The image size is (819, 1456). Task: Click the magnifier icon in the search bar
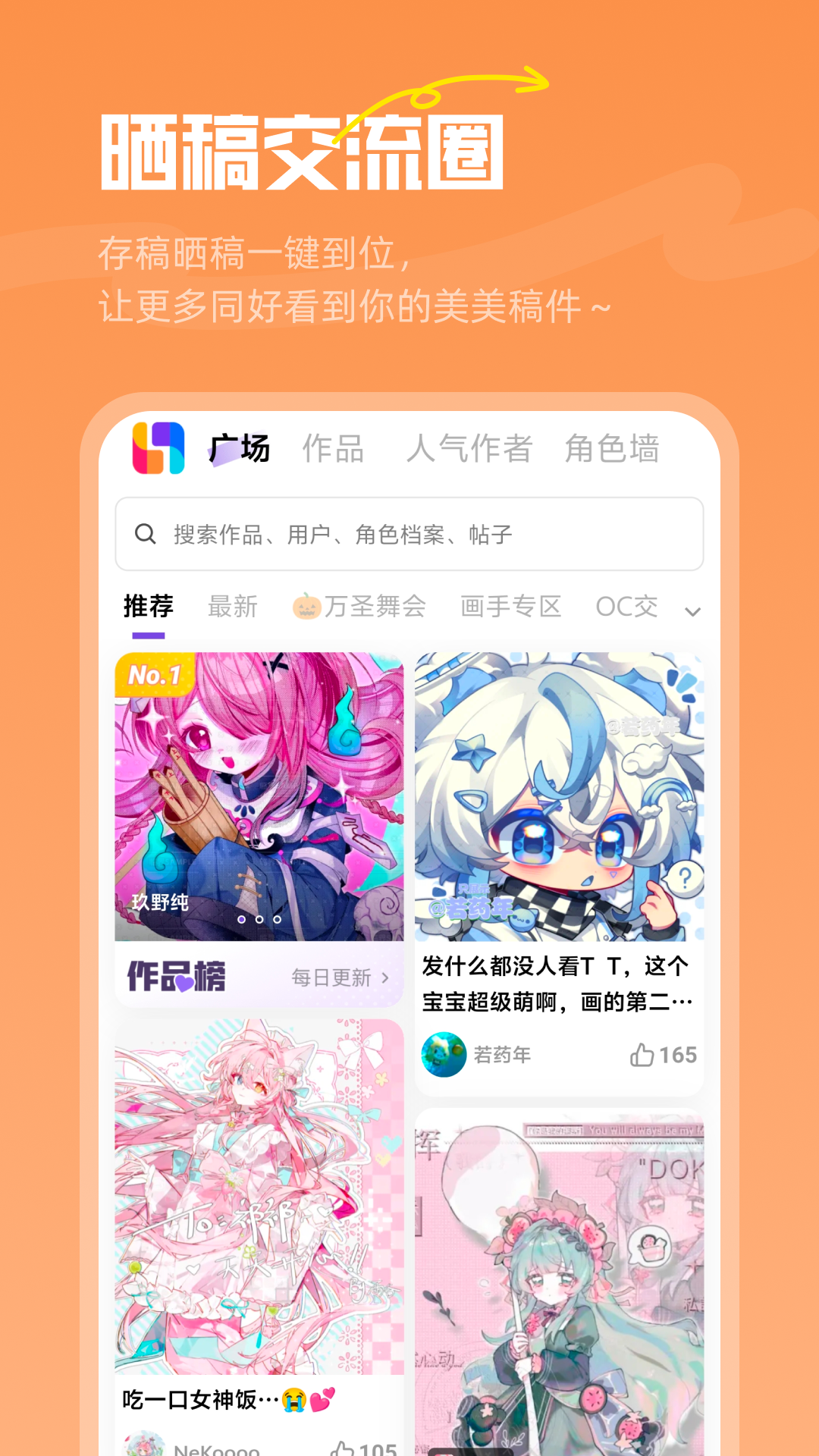pyautogui.click(x=144, y=534)
